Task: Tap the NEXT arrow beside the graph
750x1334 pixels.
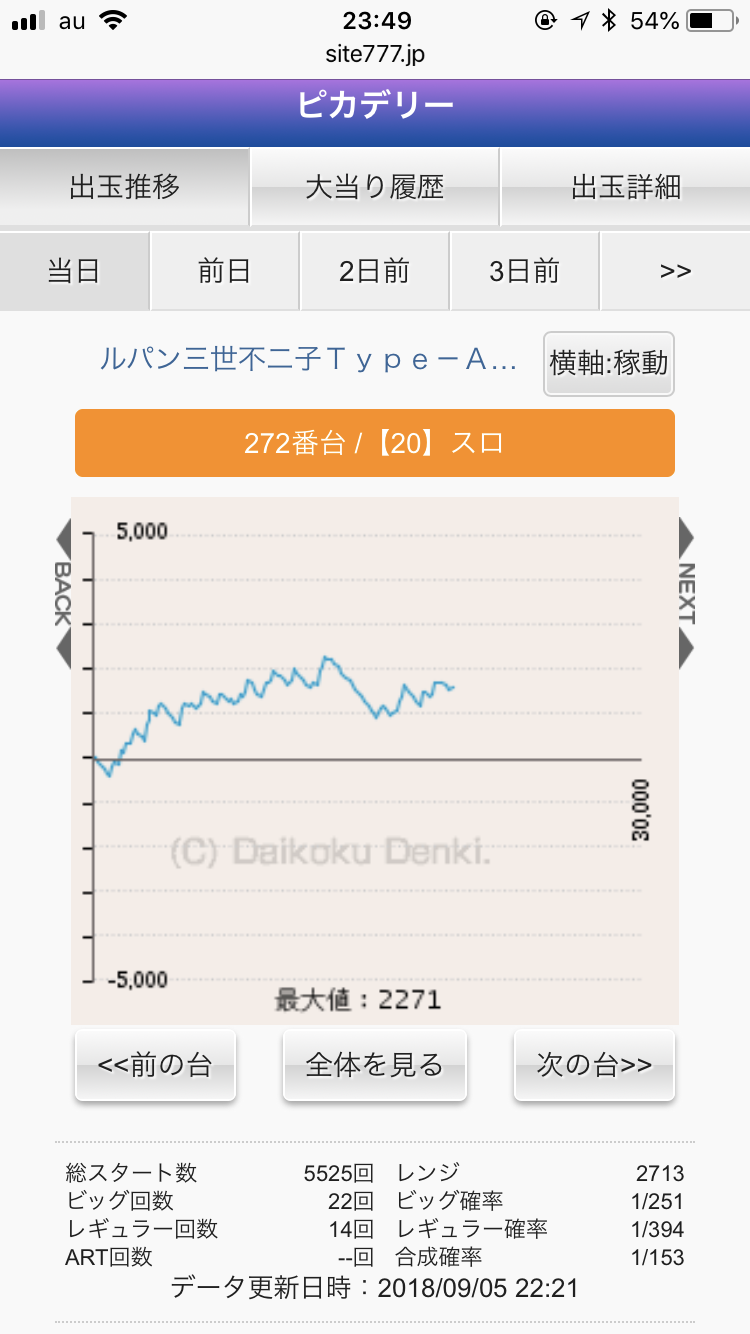Action: pos(686,594)
